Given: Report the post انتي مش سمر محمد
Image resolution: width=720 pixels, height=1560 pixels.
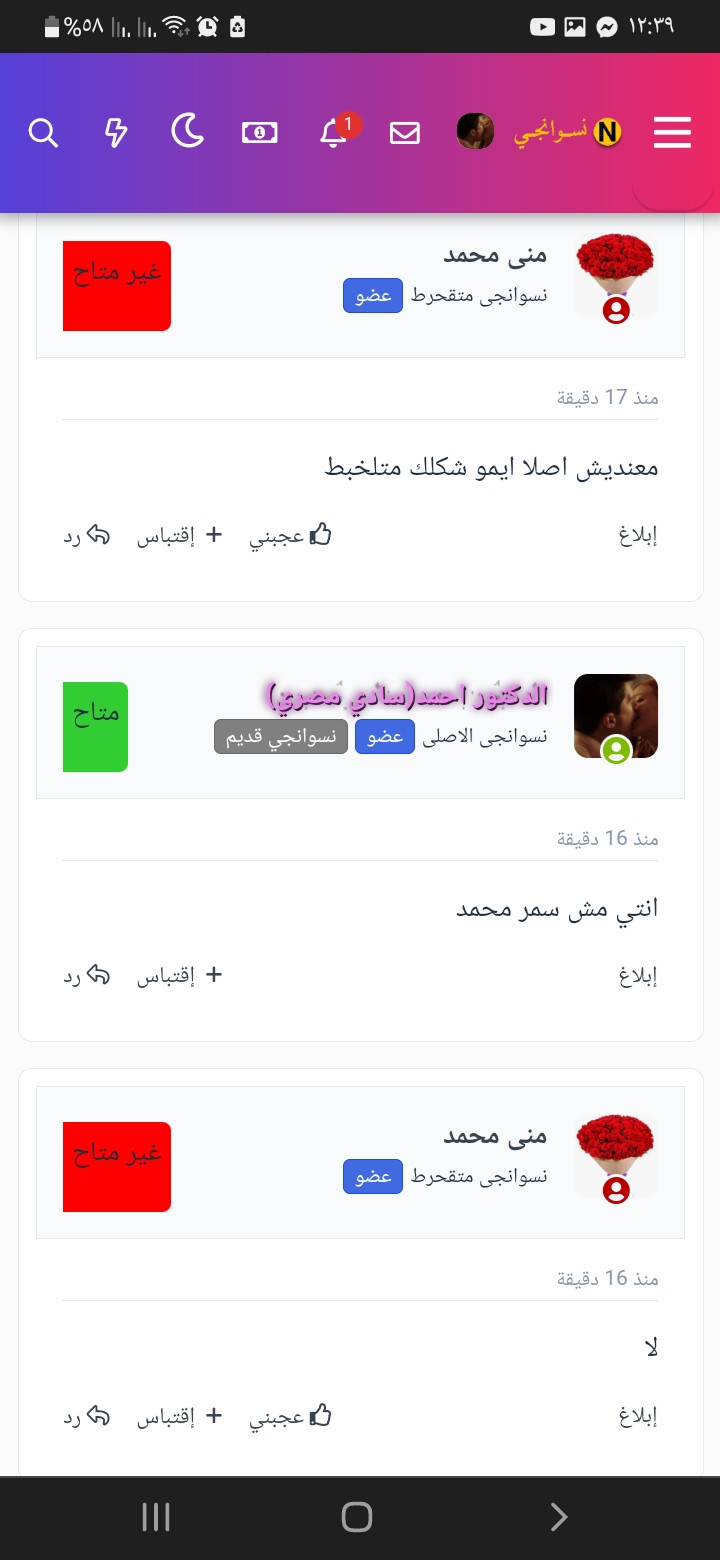Looking at the screenshot, I should click(638, 975).
